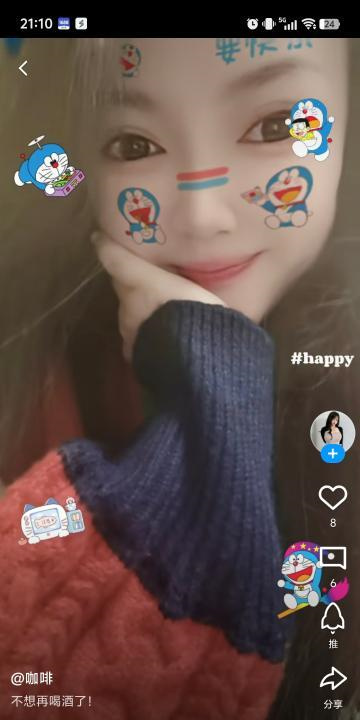Open the @咖啡 username link

tap(32, 679)
